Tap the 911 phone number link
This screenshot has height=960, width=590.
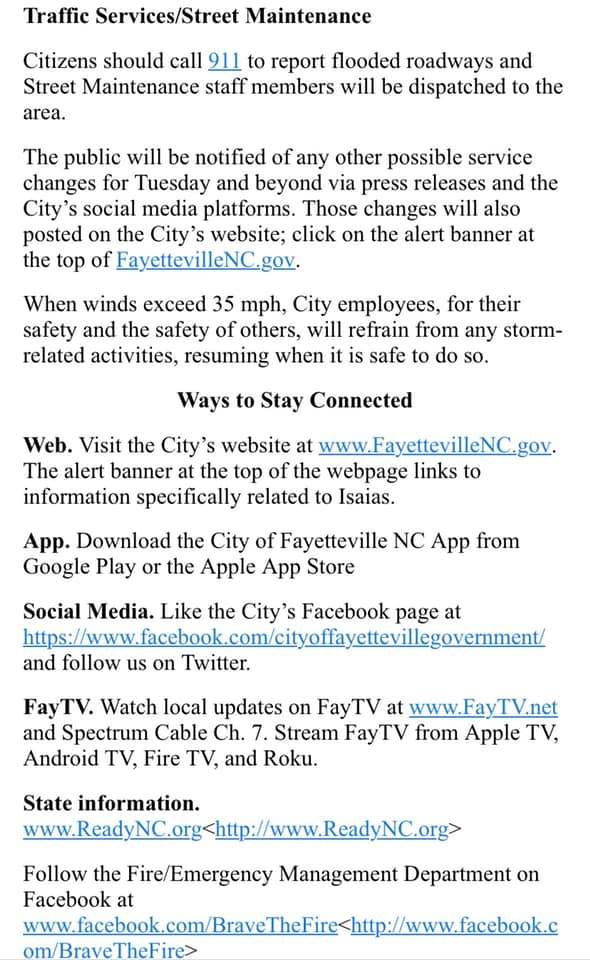click(224, 61)
